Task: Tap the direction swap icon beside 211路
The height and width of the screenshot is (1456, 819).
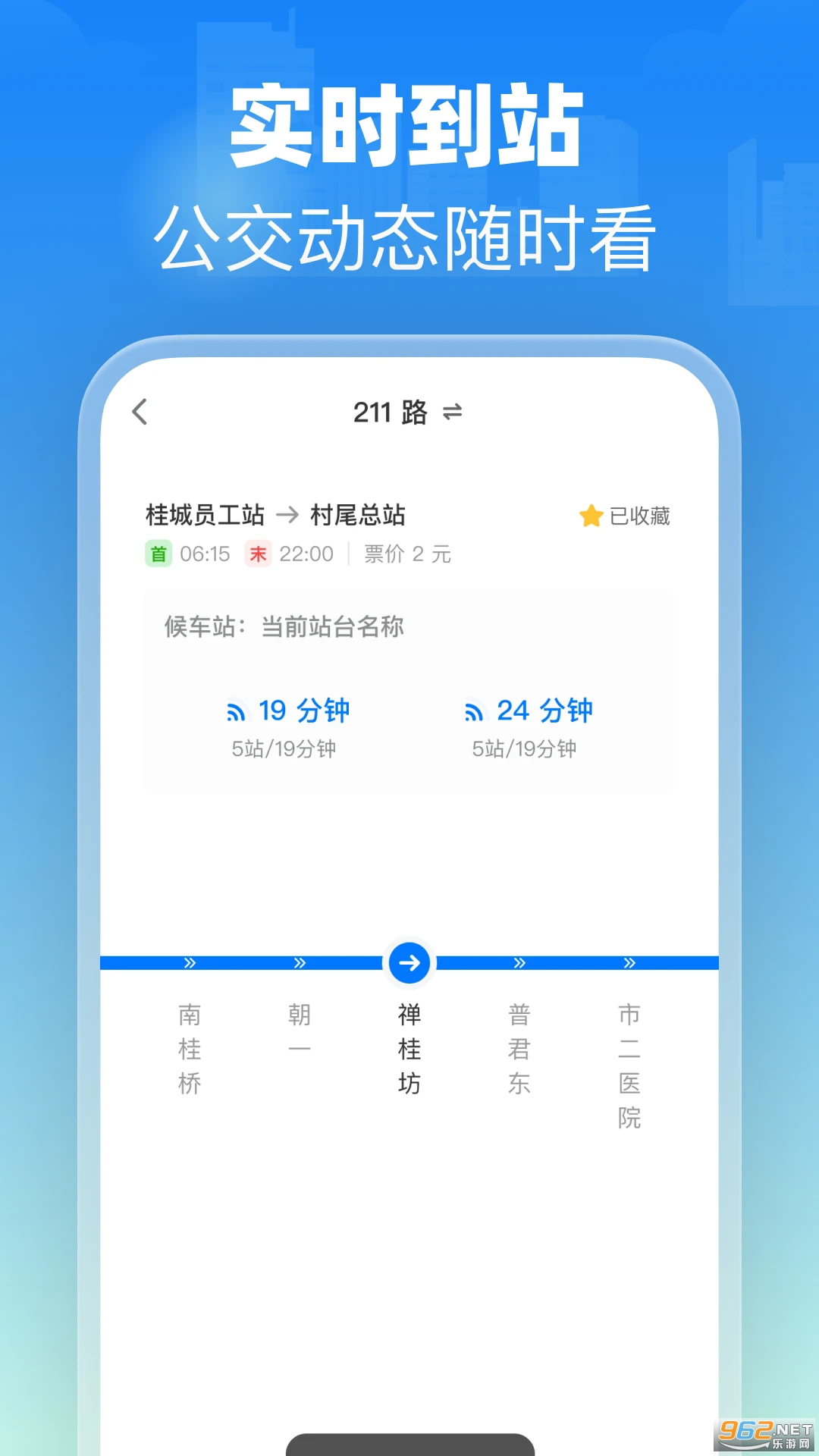Action: tap(452, 412)
